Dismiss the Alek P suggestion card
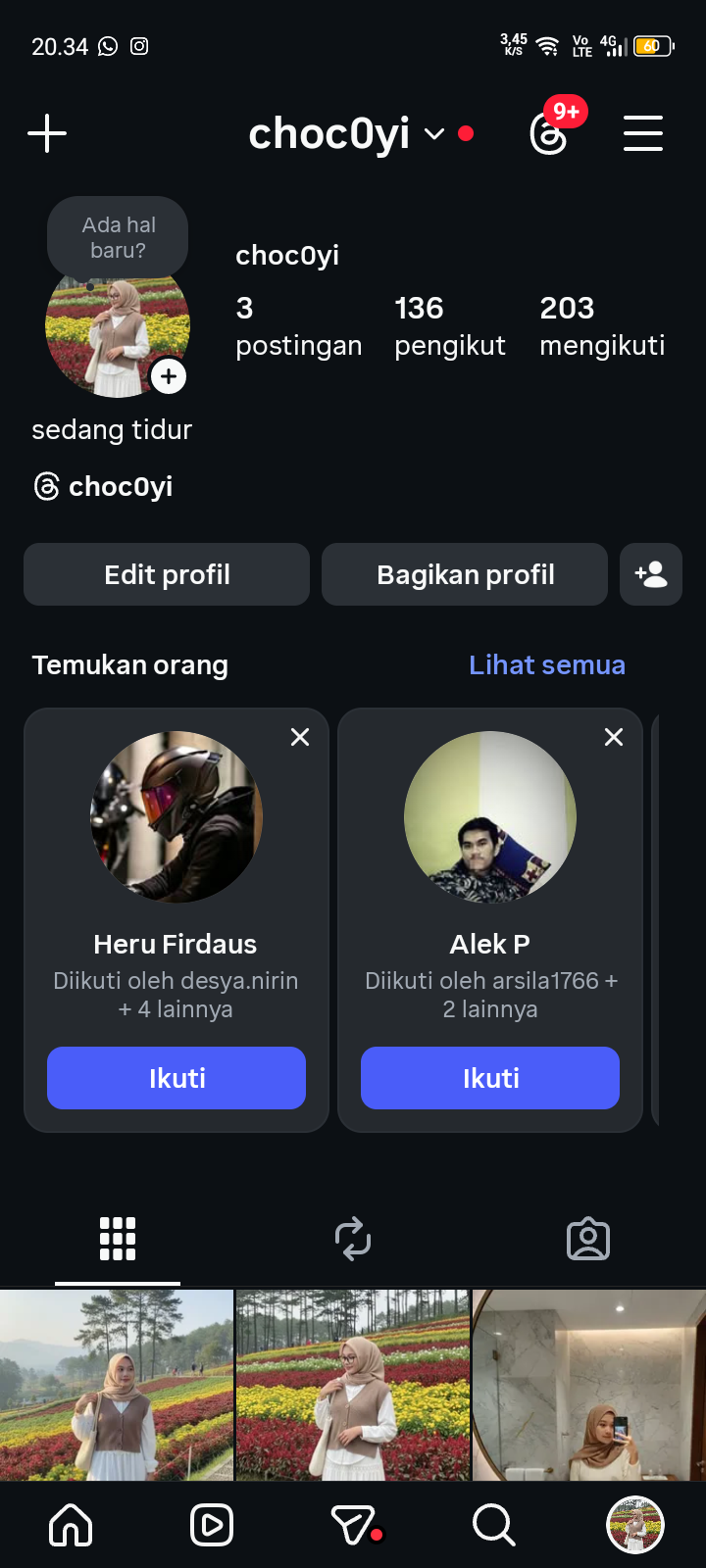 tap(614, 737)
